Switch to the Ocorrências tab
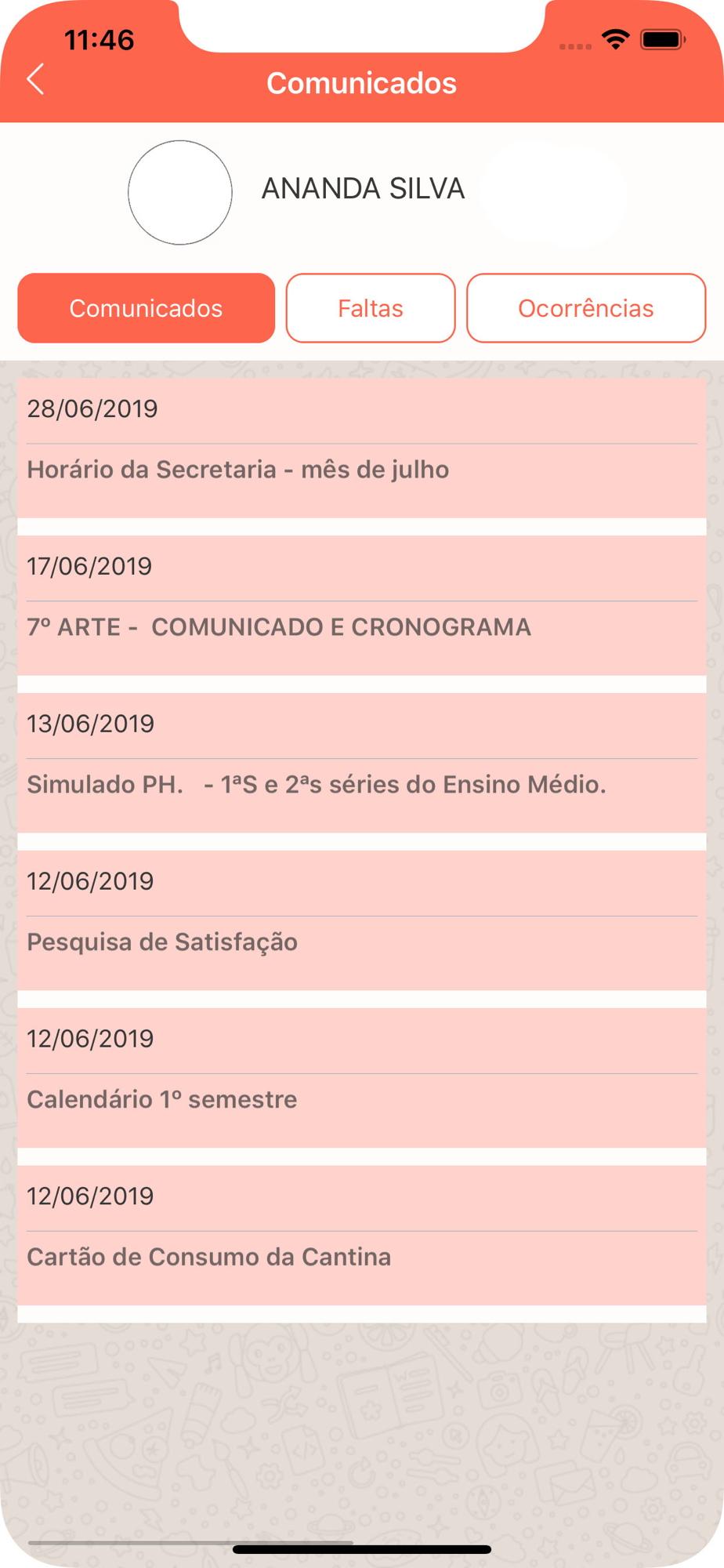Screen dimensions: 724x1568 pyautogui.click(x=585, y=308)
